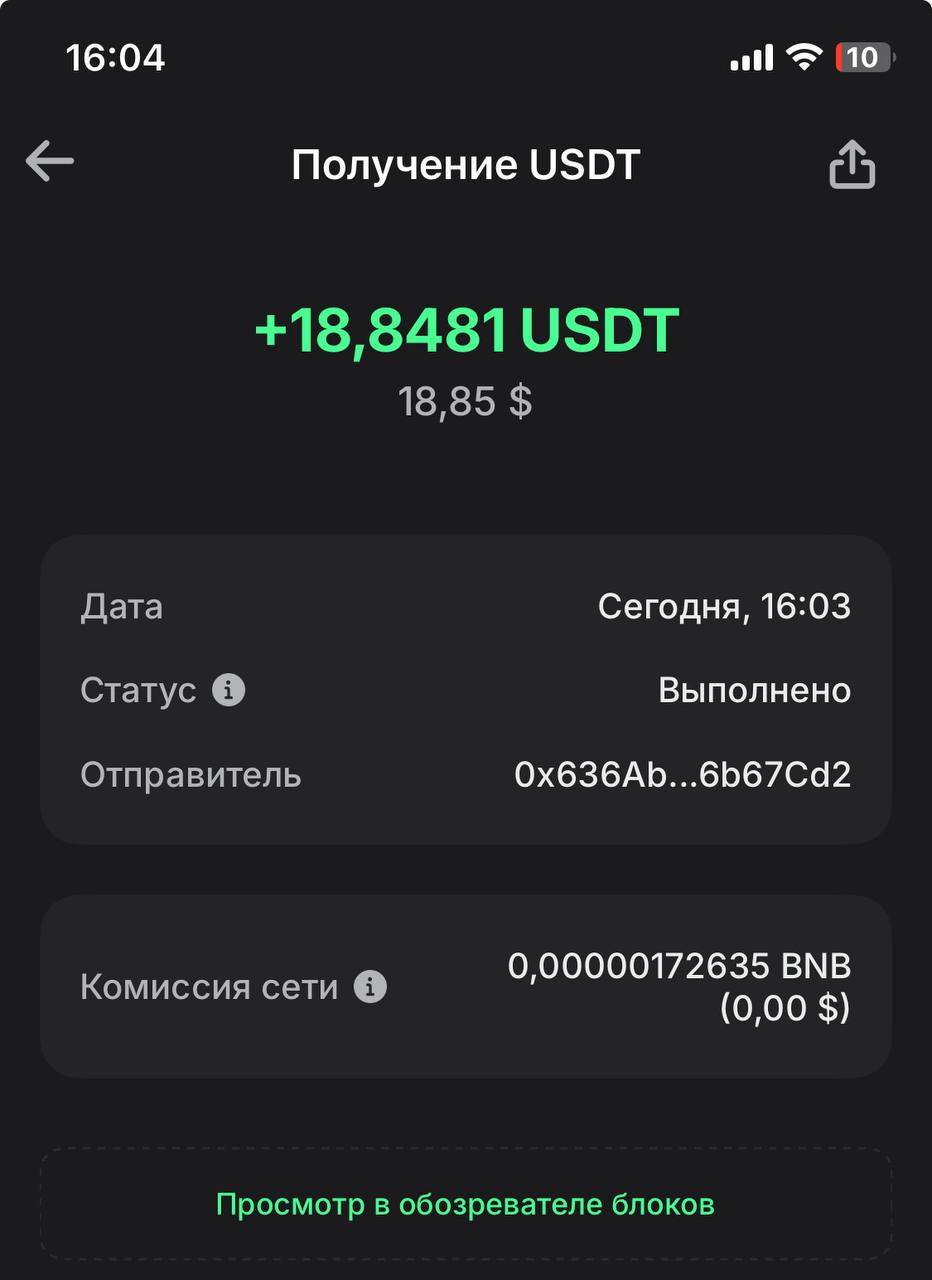Open Просмотр в обозревателе блоков
This screenshot has width=932, height=1280.
tap(465, 1204)
